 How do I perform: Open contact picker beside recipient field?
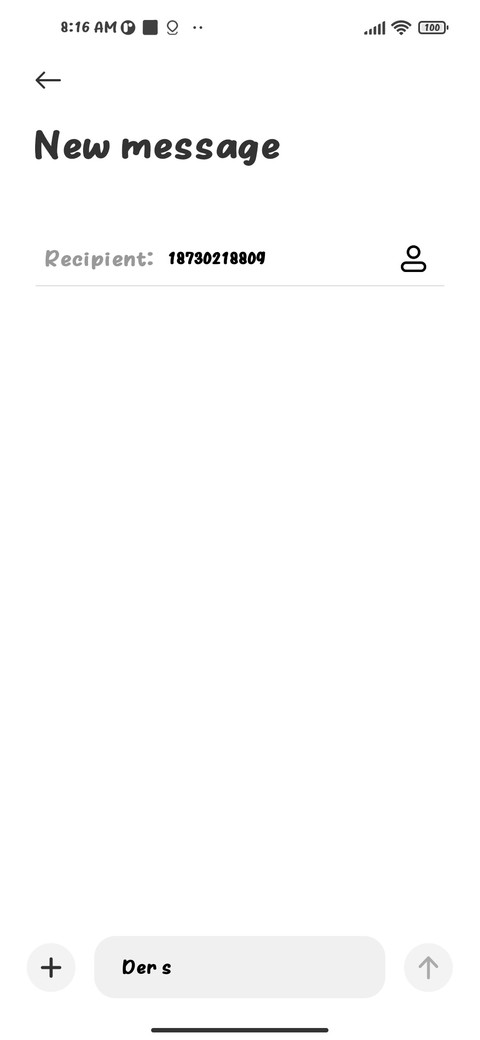(x=413, y=259)
